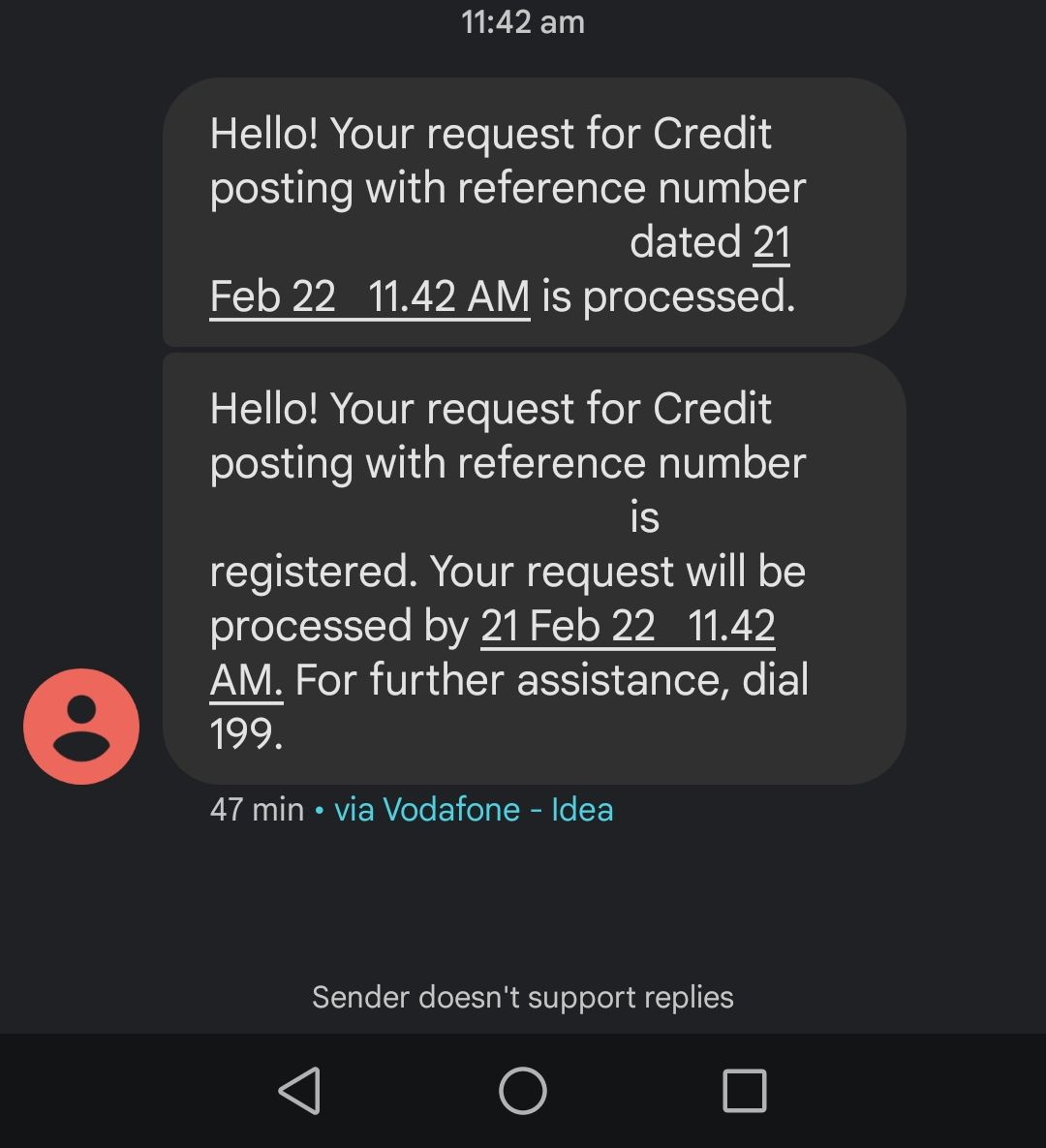Tap the date link in the processed message

370,296
